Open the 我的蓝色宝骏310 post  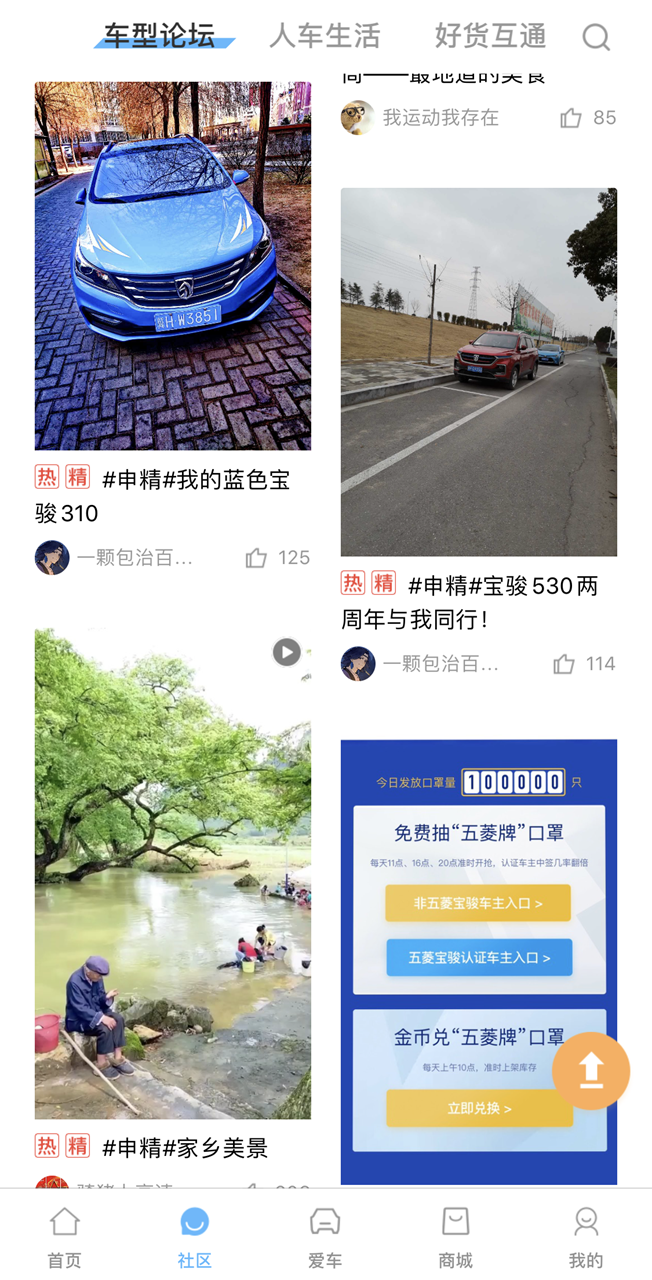(x=172, y=266)
